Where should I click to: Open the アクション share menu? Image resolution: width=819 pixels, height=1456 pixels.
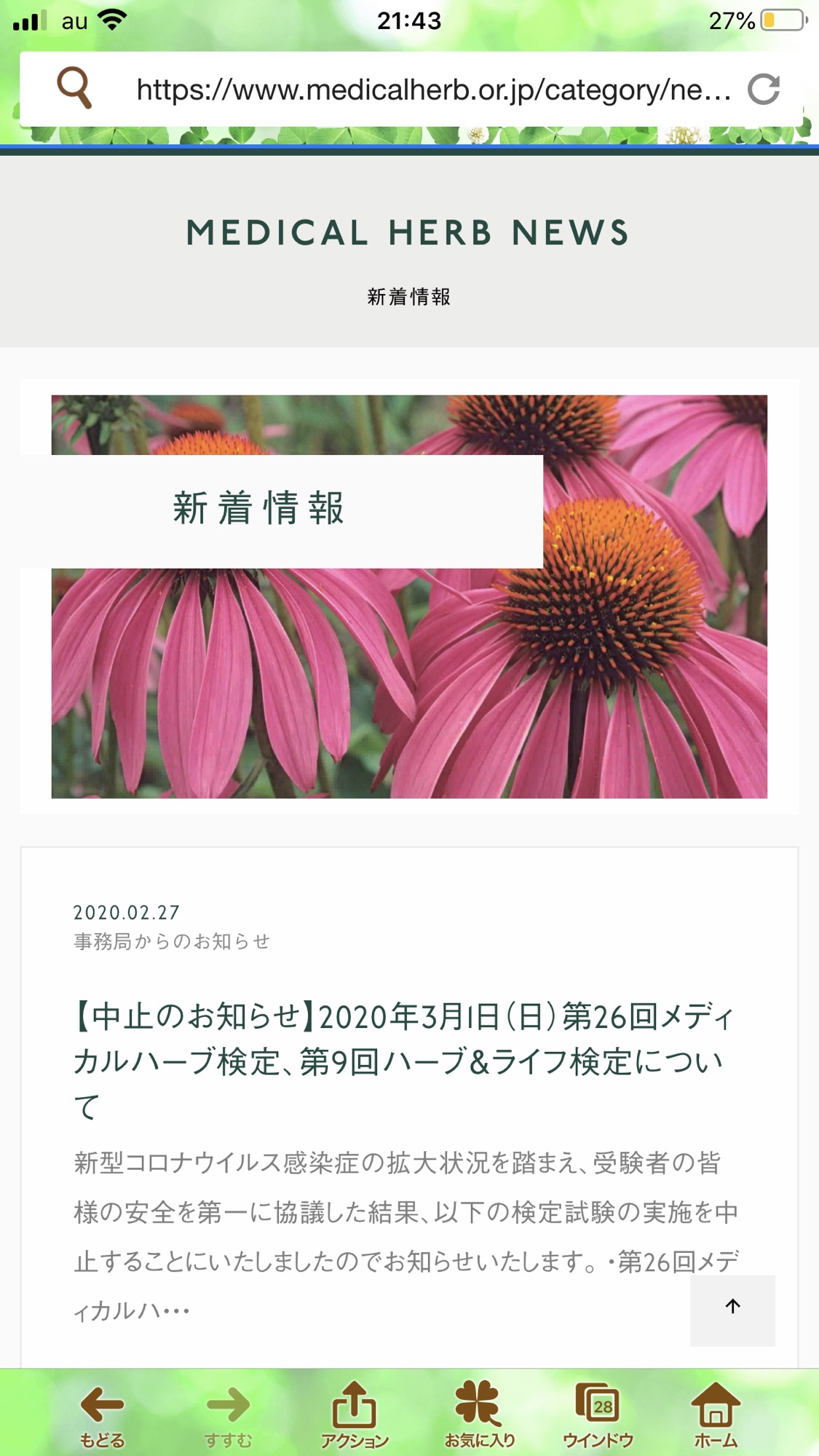pyautogui.click(x=355, y=1415)
